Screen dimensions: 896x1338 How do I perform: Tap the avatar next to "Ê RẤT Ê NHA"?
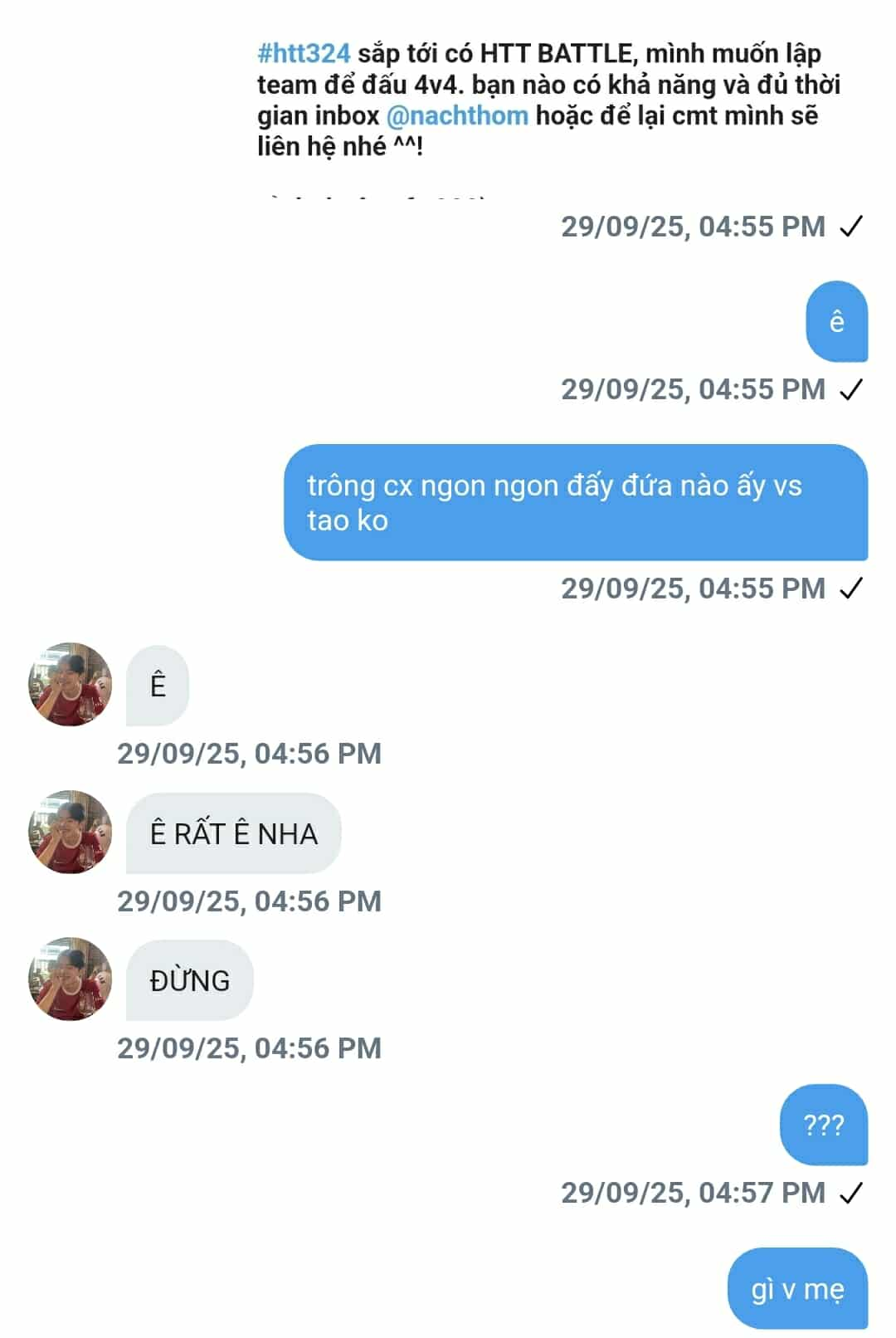click(x=70, y=833)
